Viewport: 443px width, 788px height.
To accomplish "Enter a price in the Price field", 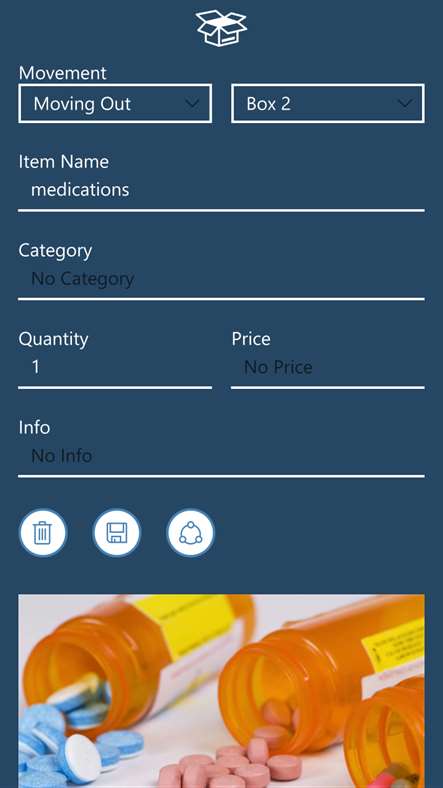I will (327, 368).
